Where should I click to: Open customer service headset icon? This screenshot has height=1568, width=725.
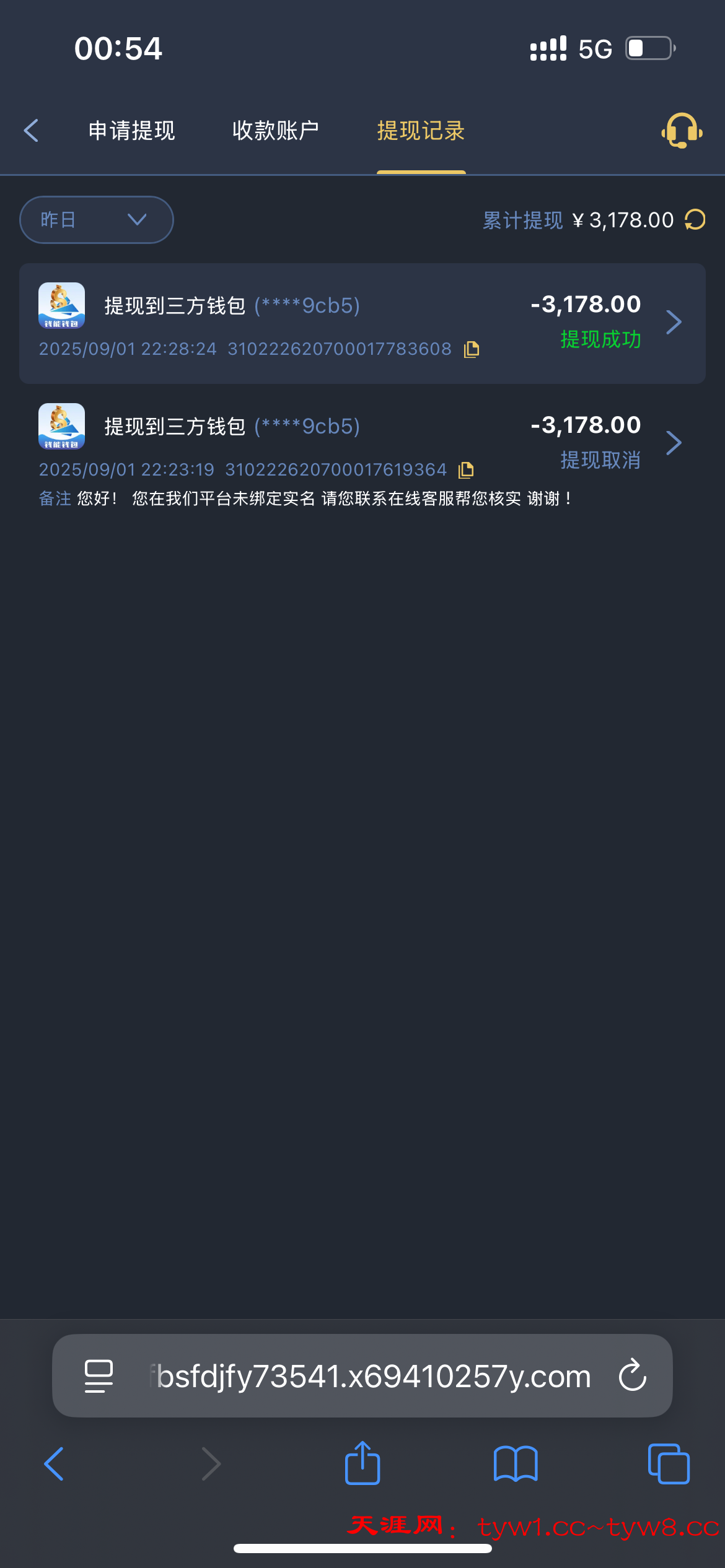(682, 131)
